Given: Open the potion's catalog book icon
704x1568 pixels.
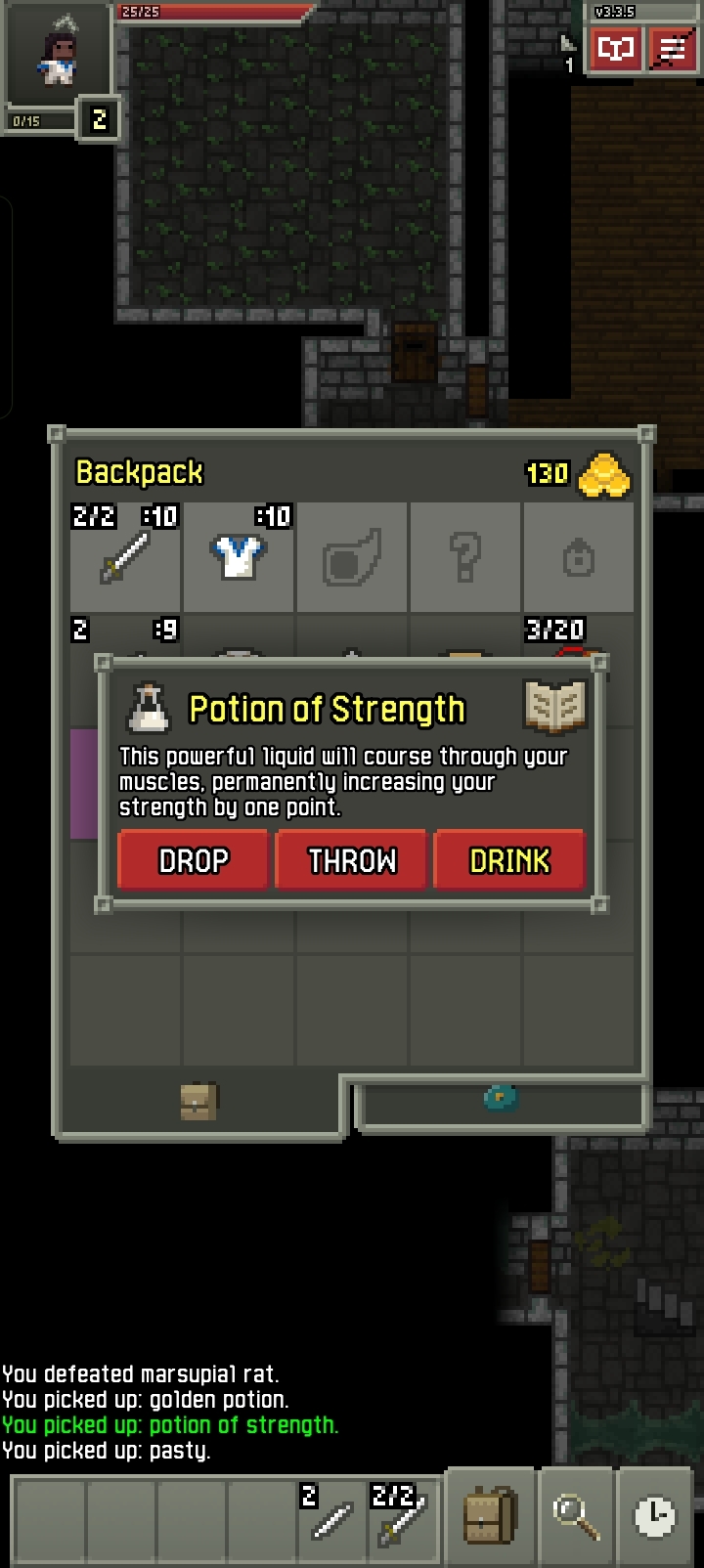Looking at the screenshot, I should 554,707.
